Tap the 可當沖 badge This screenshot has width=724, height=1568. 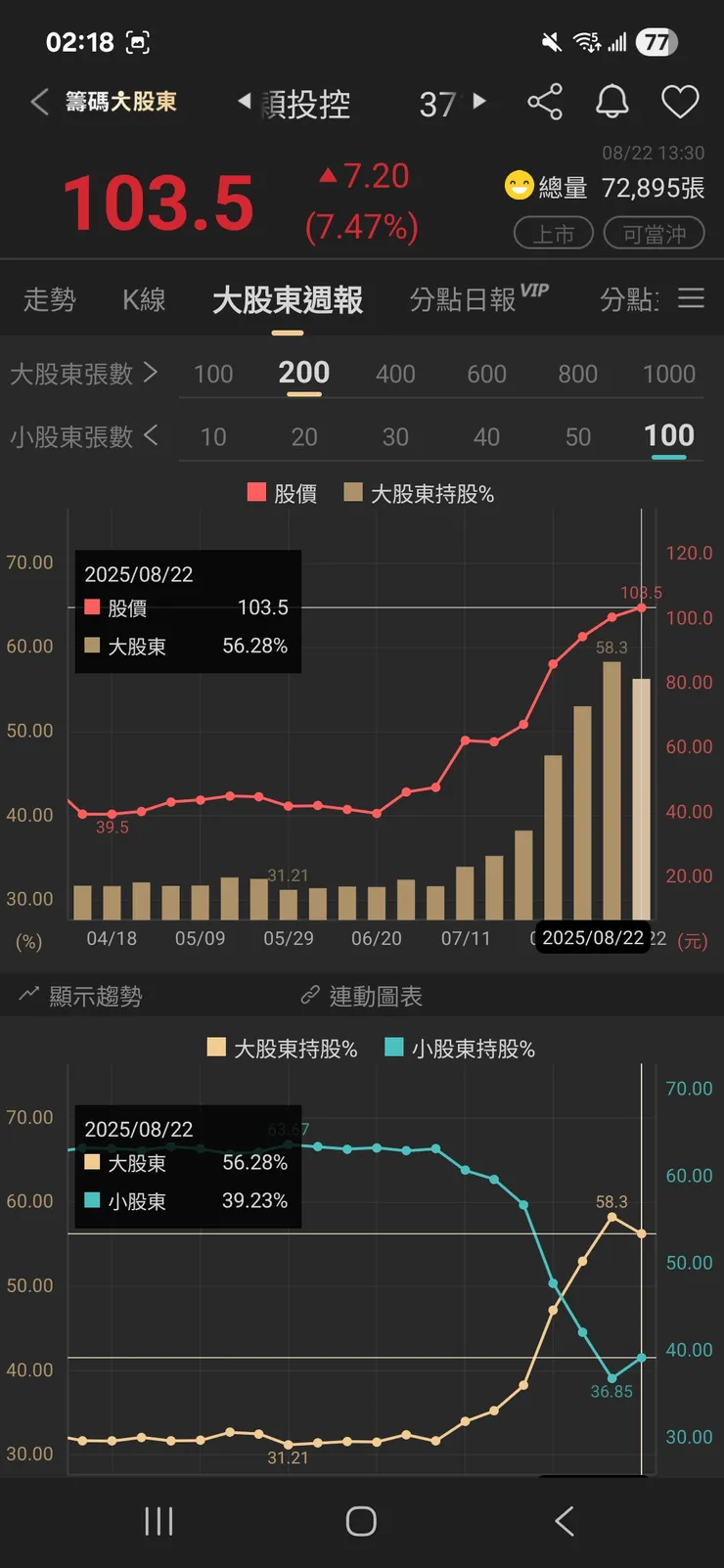click(655, 234)
